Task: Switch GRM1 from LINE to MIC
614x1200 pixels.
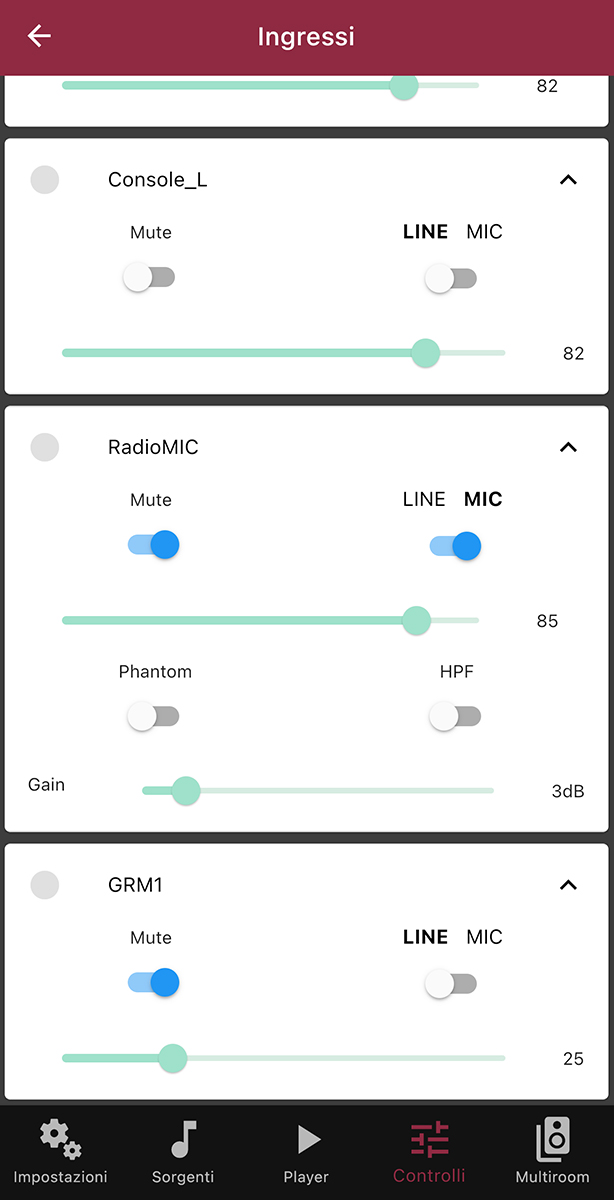Action: coord(451,984)
